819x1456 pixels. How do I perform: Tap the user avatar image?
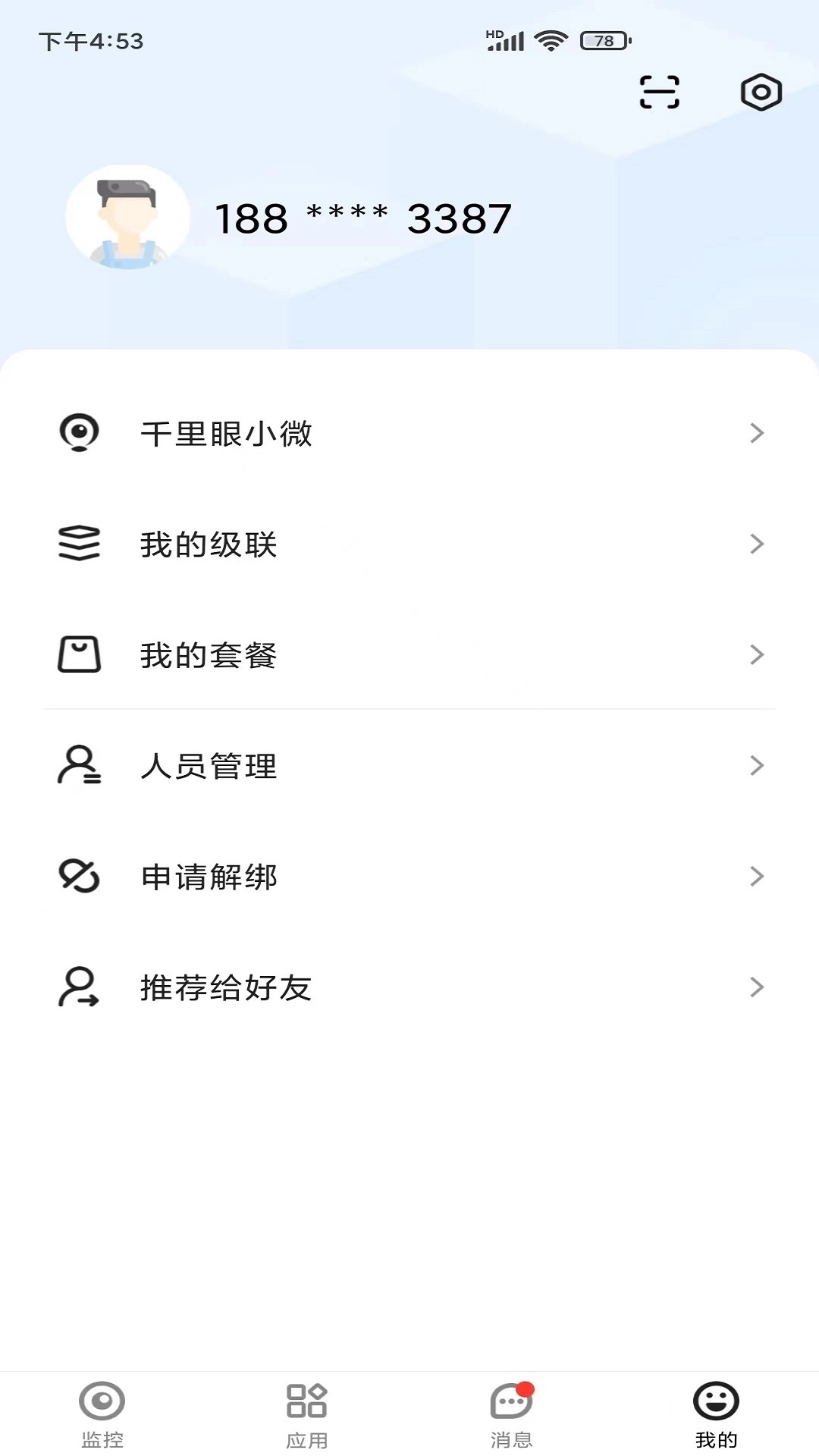127,216
